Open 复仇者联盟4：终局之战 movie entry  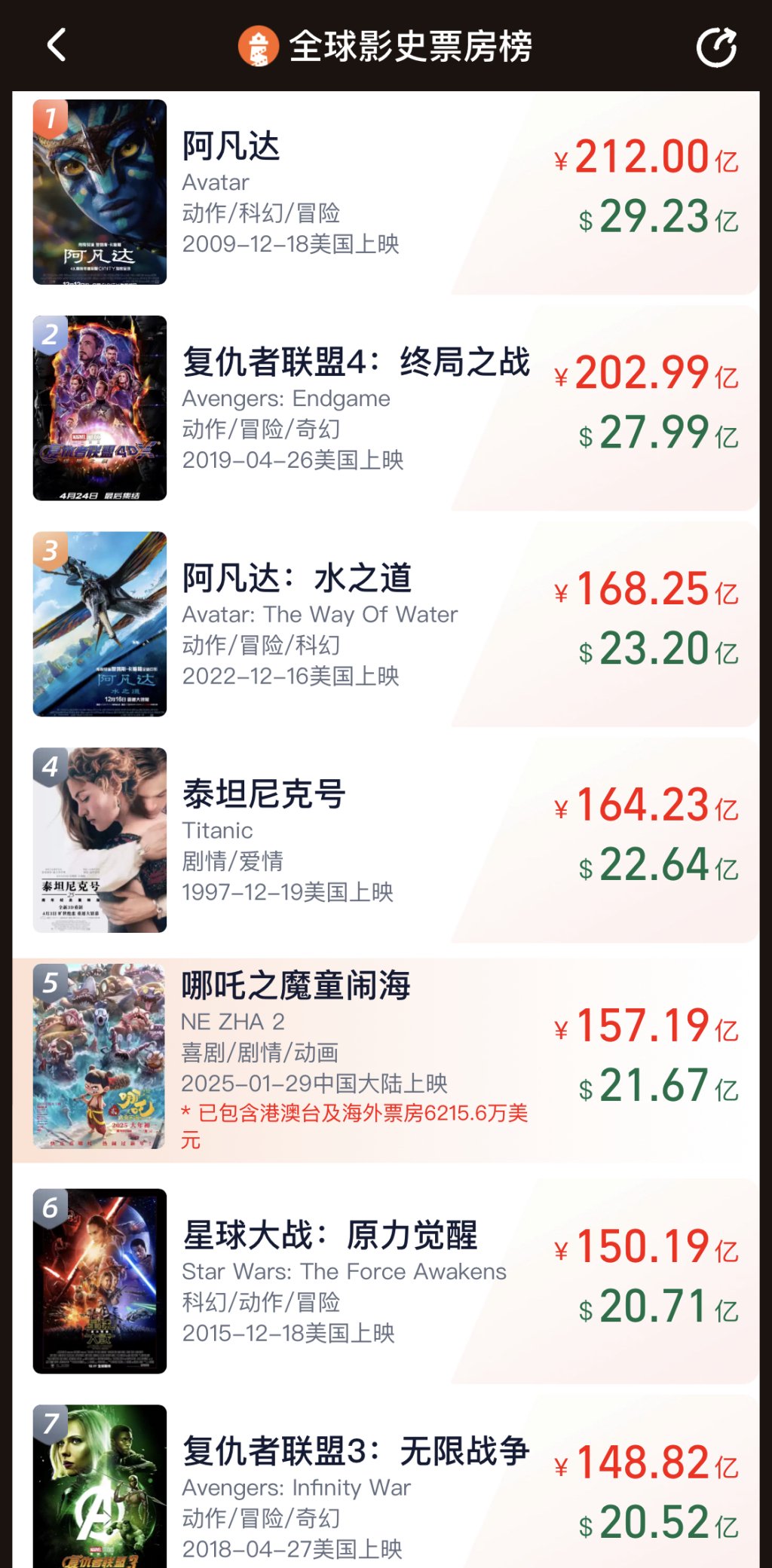pos(386,408)
